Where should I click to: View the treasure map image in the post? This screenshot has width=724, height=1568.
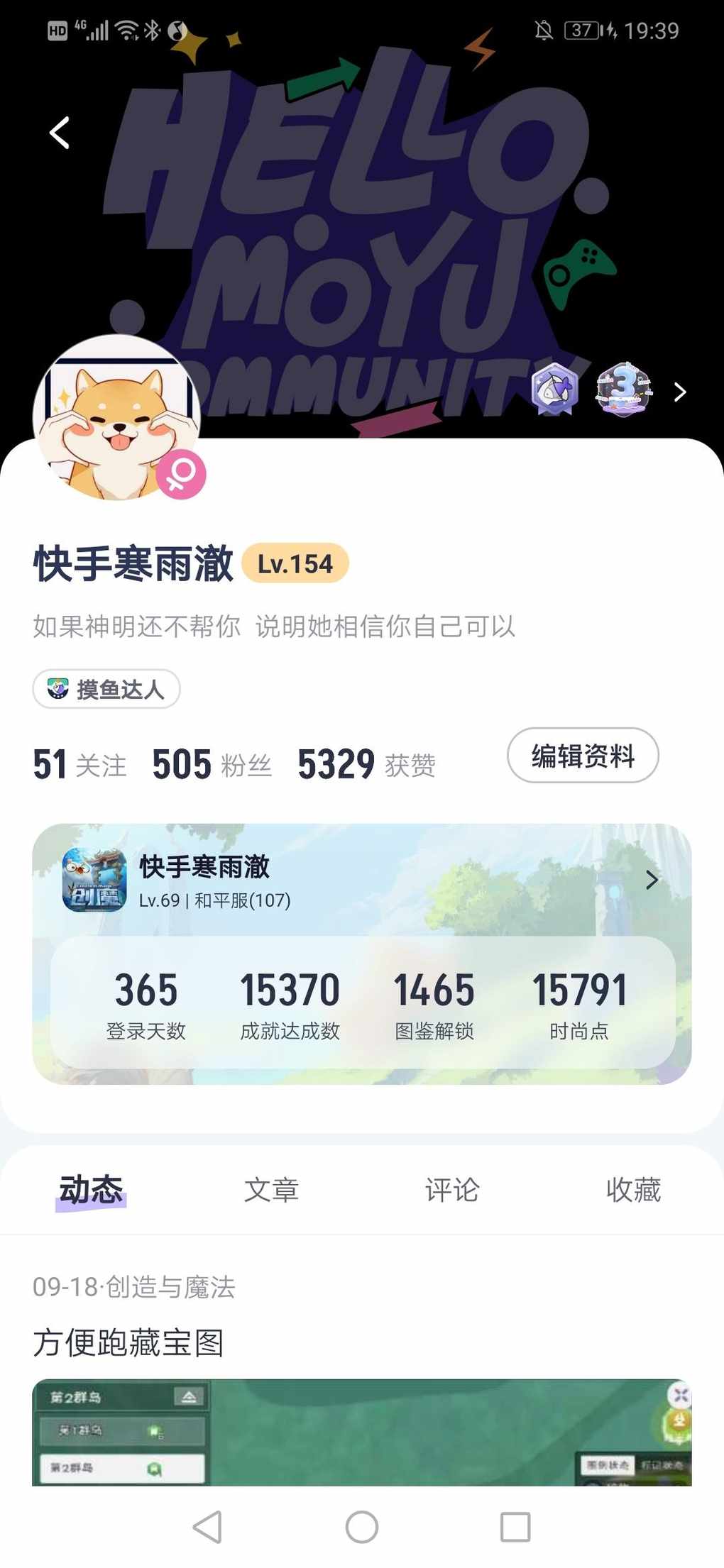(x=362, y=1433)
